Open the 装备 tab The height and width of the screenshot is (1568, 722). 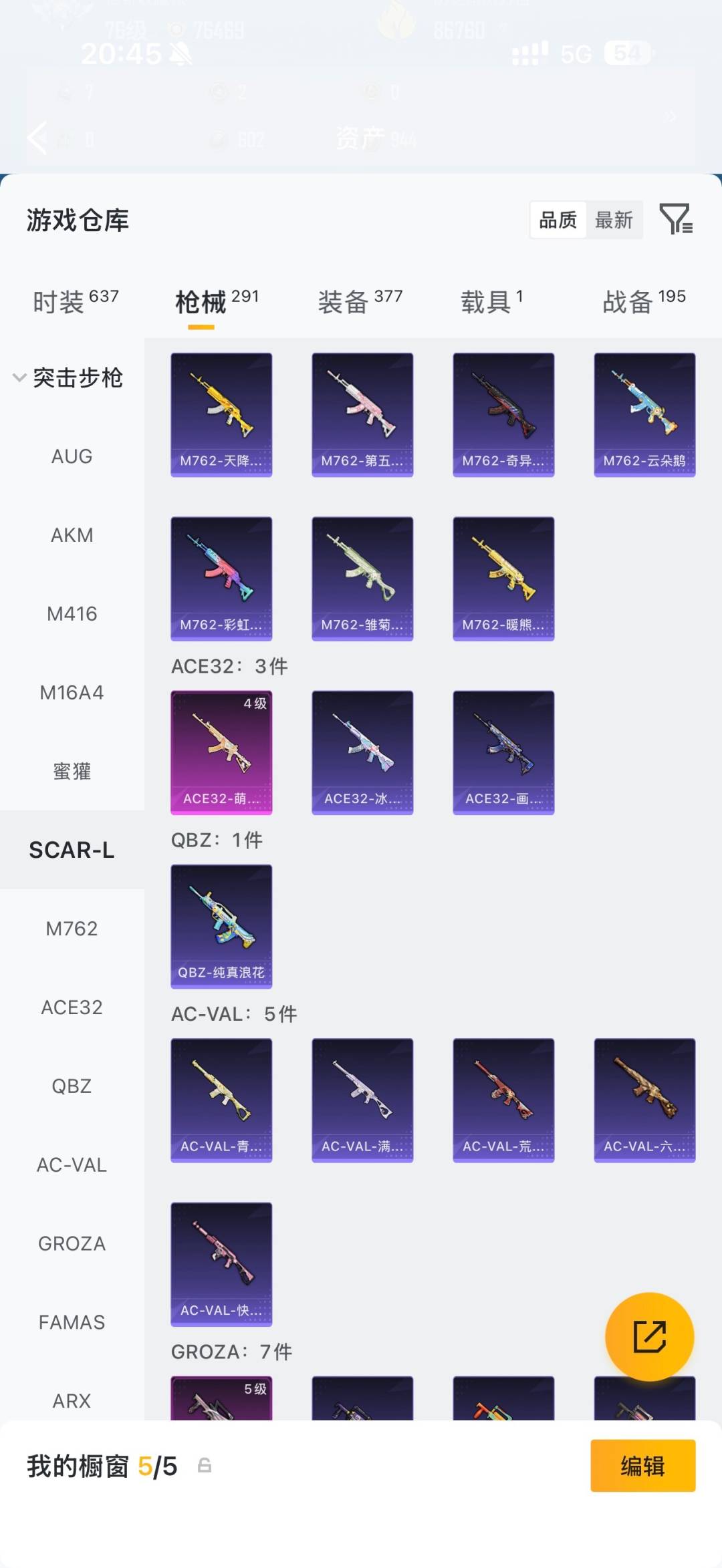360,301
